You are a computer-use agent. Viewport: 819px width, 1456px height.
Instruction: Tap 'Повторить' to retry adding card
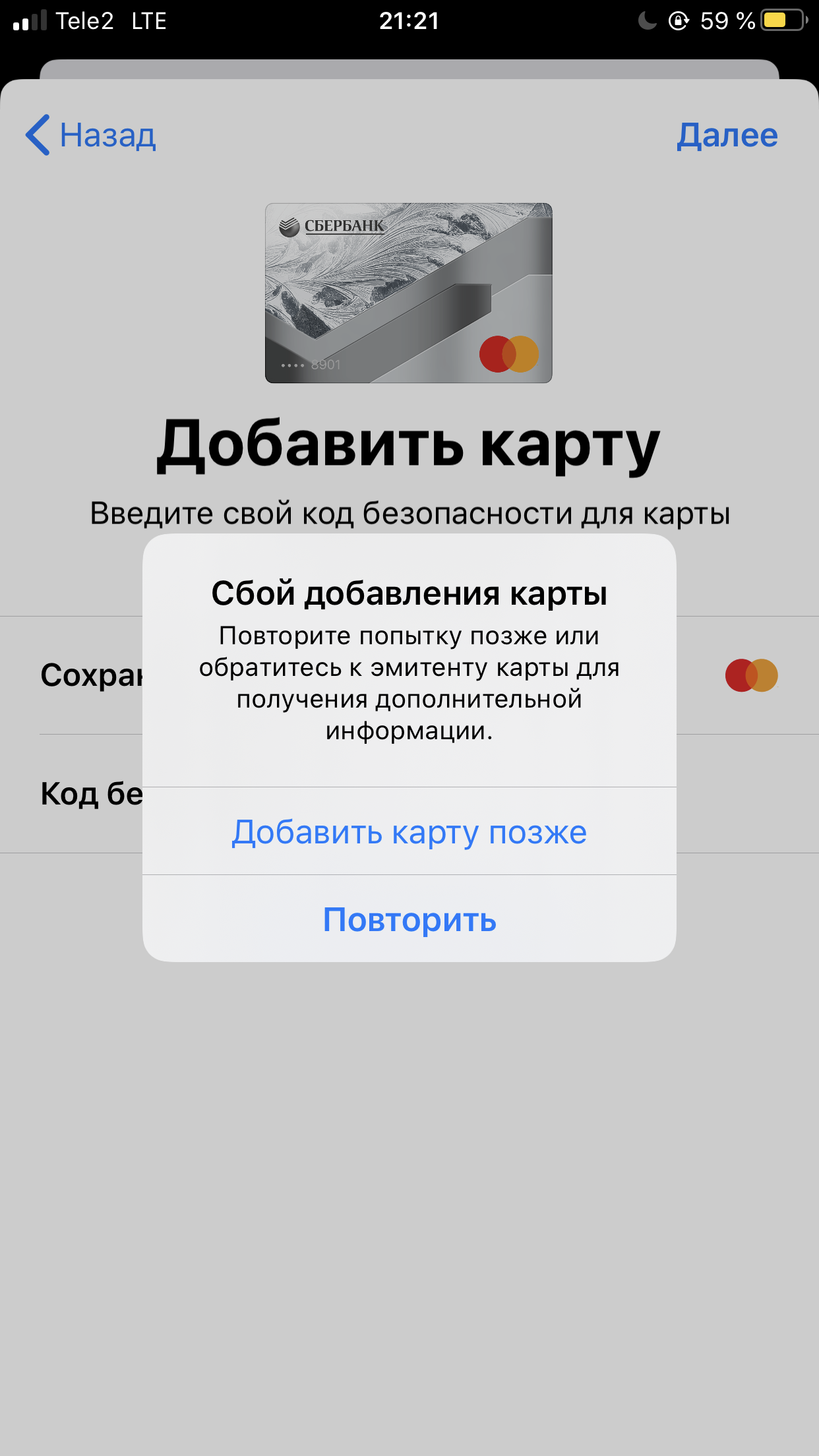[409, 919]
